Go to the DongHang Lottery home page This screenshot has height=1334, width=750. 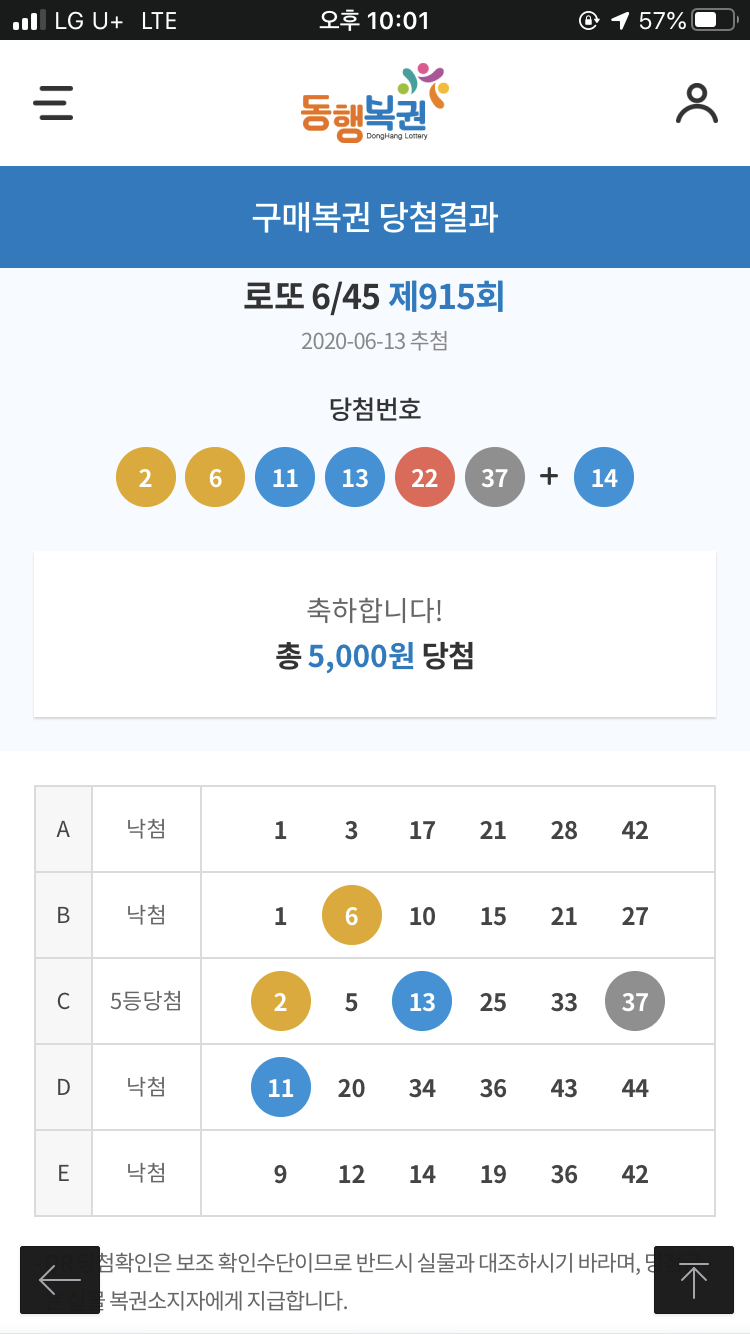[374, 103]
